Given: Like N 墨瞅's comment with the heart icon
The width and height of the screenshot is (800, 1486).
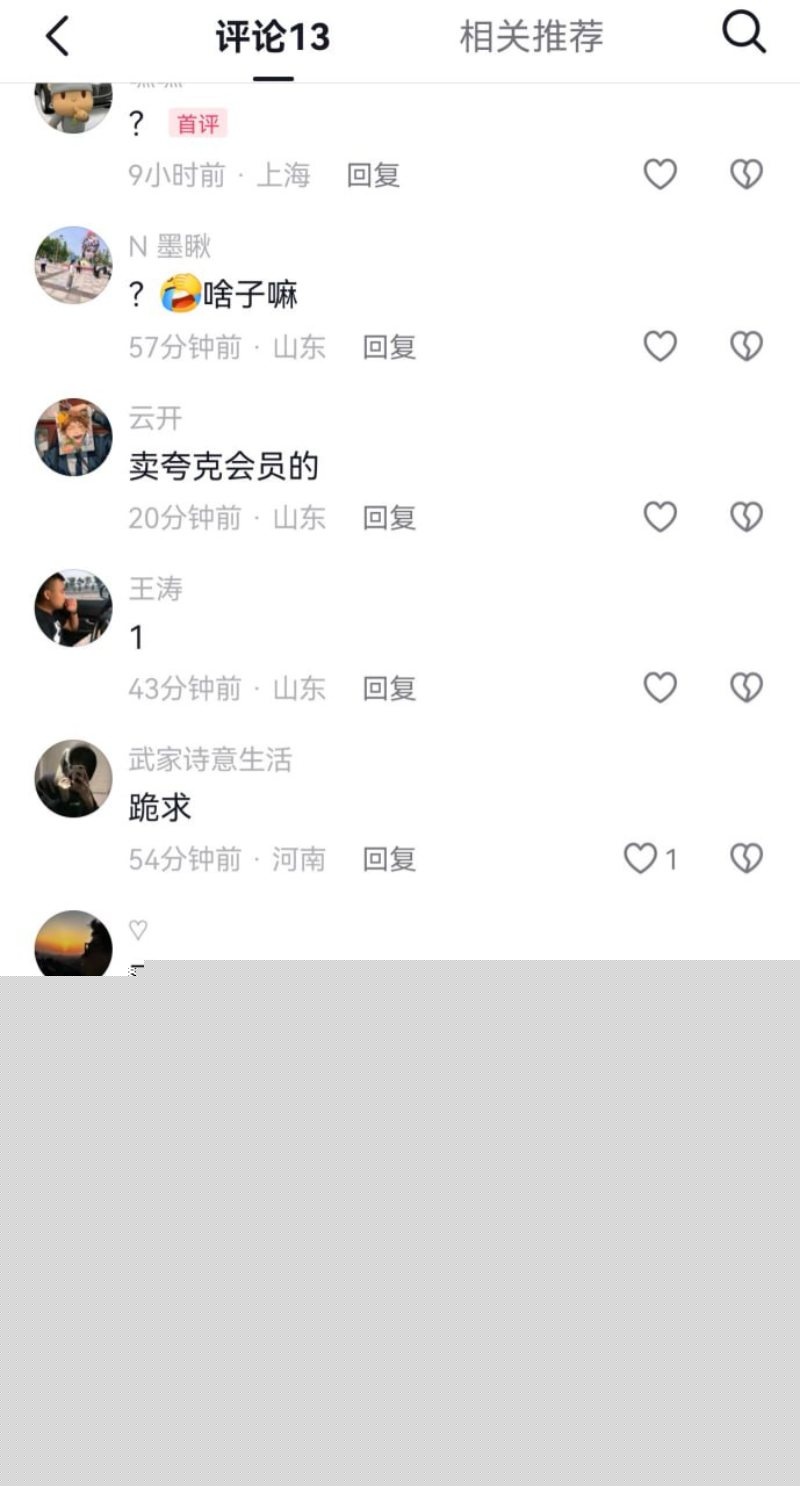Looking at the screenshot, I should coord(659,346).
